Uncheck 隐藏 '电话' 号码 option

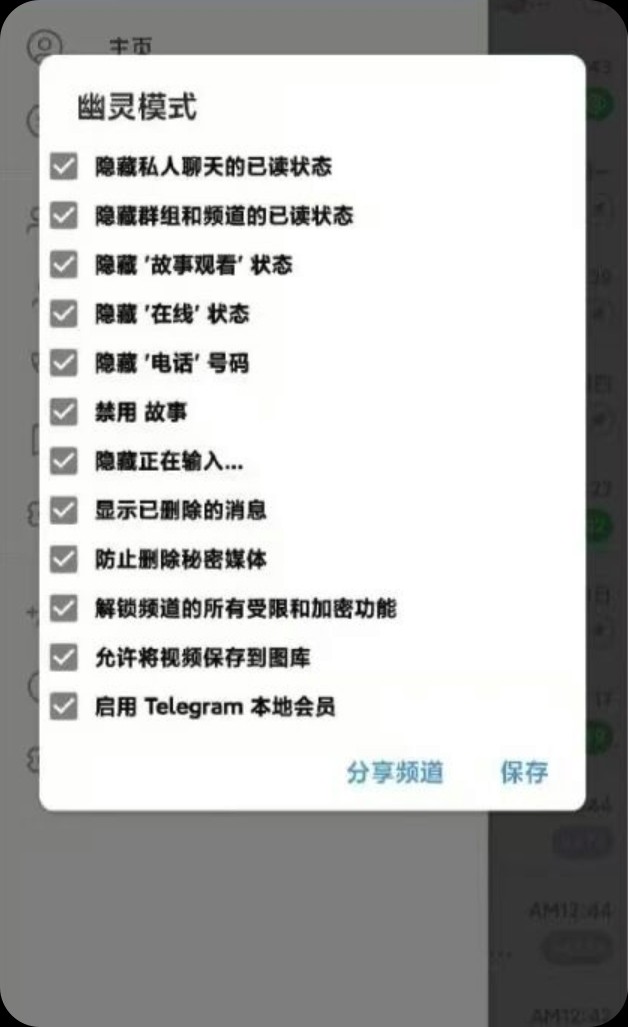pos(64,362)
